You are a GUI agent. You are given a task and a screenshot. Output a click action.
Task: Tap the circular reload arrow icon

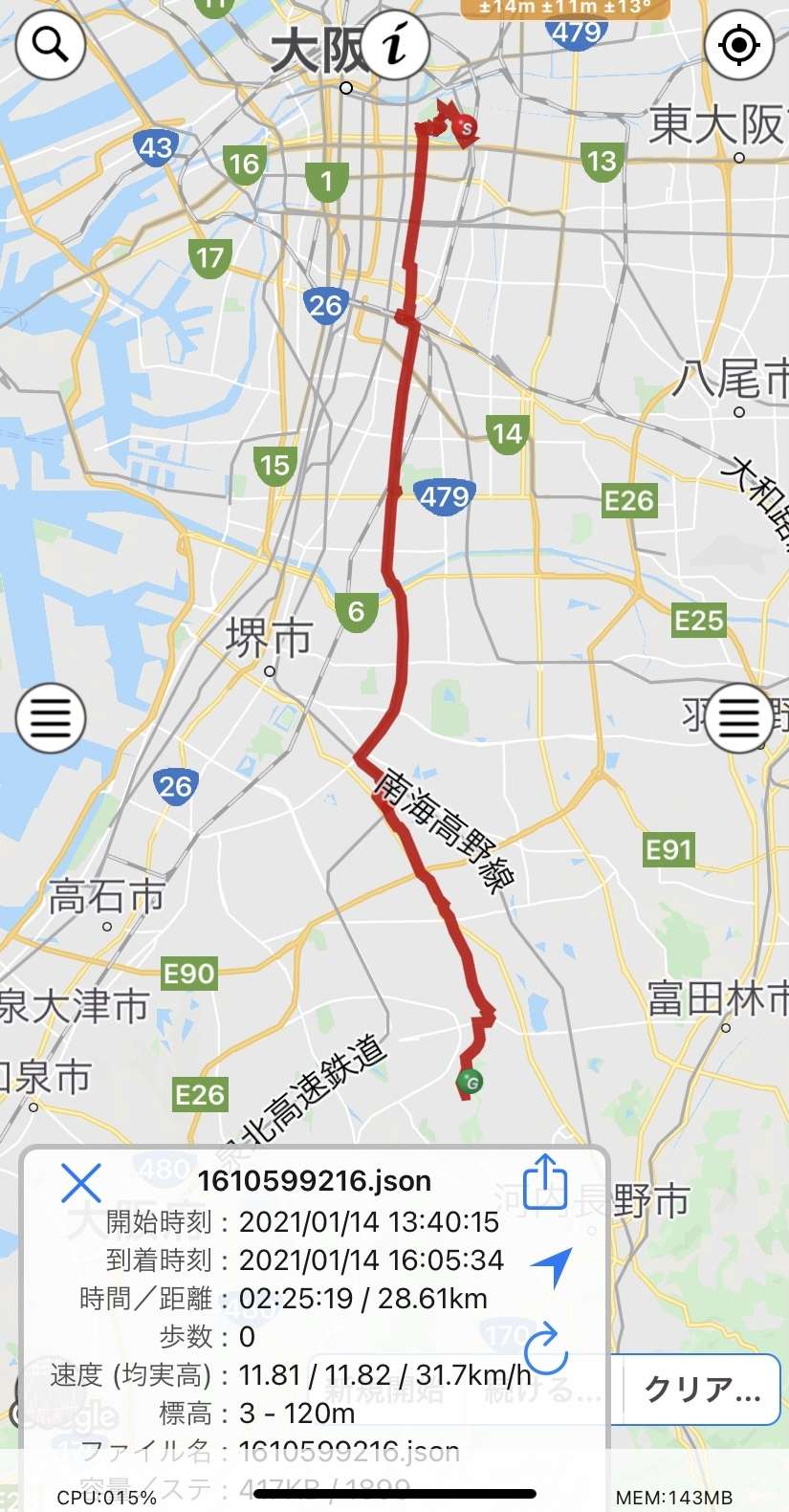tap(546, 1348)
